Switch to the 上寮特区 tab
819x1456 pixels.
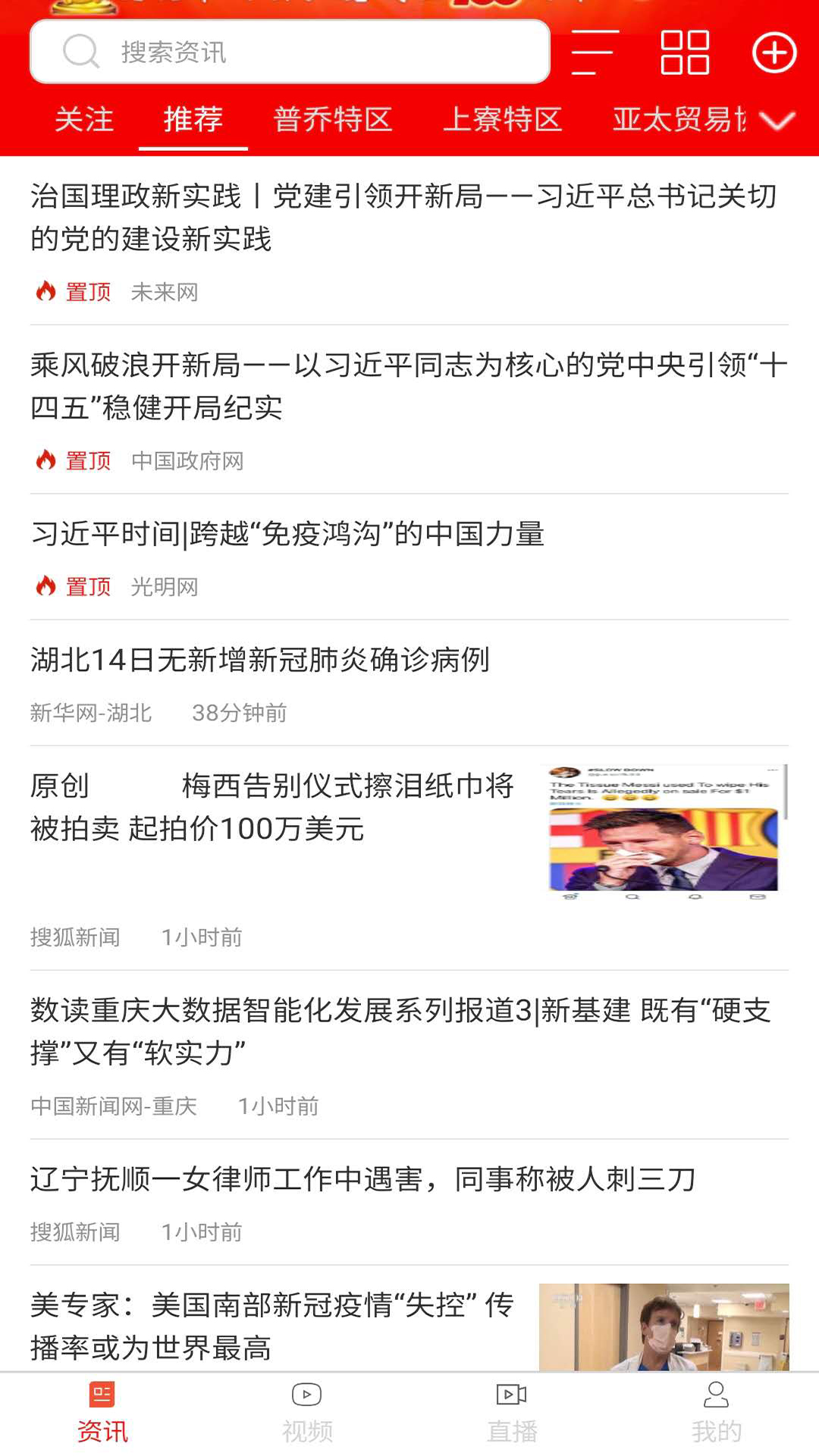click(502, 120)
